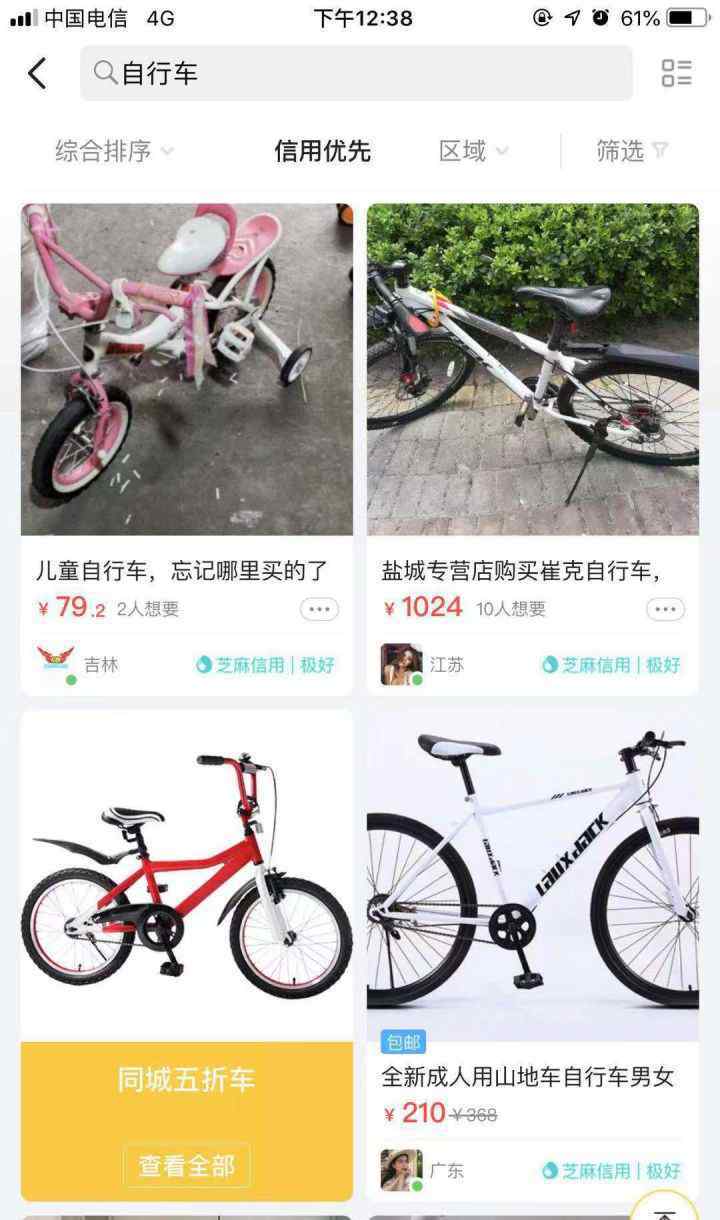Open the 盐城专营店购买崔克自行车 listing
This screenshot has width=720, height=1220.
pyautogui.click(x=532, y=449)
